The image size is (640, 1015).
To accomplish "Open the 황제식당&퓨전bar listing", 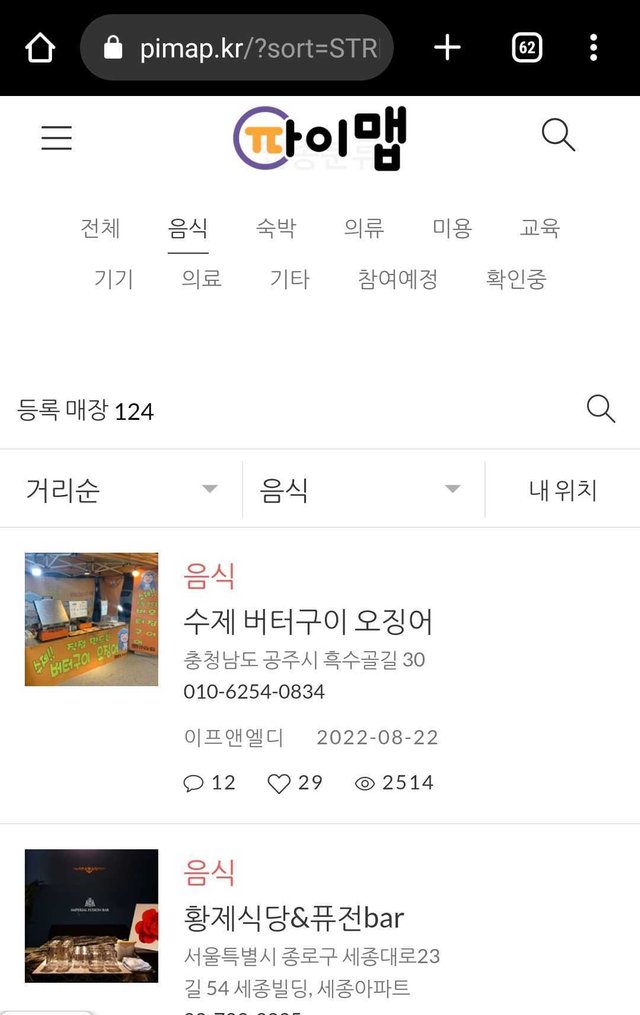I will pyautogui.click(x=294, y=917).
